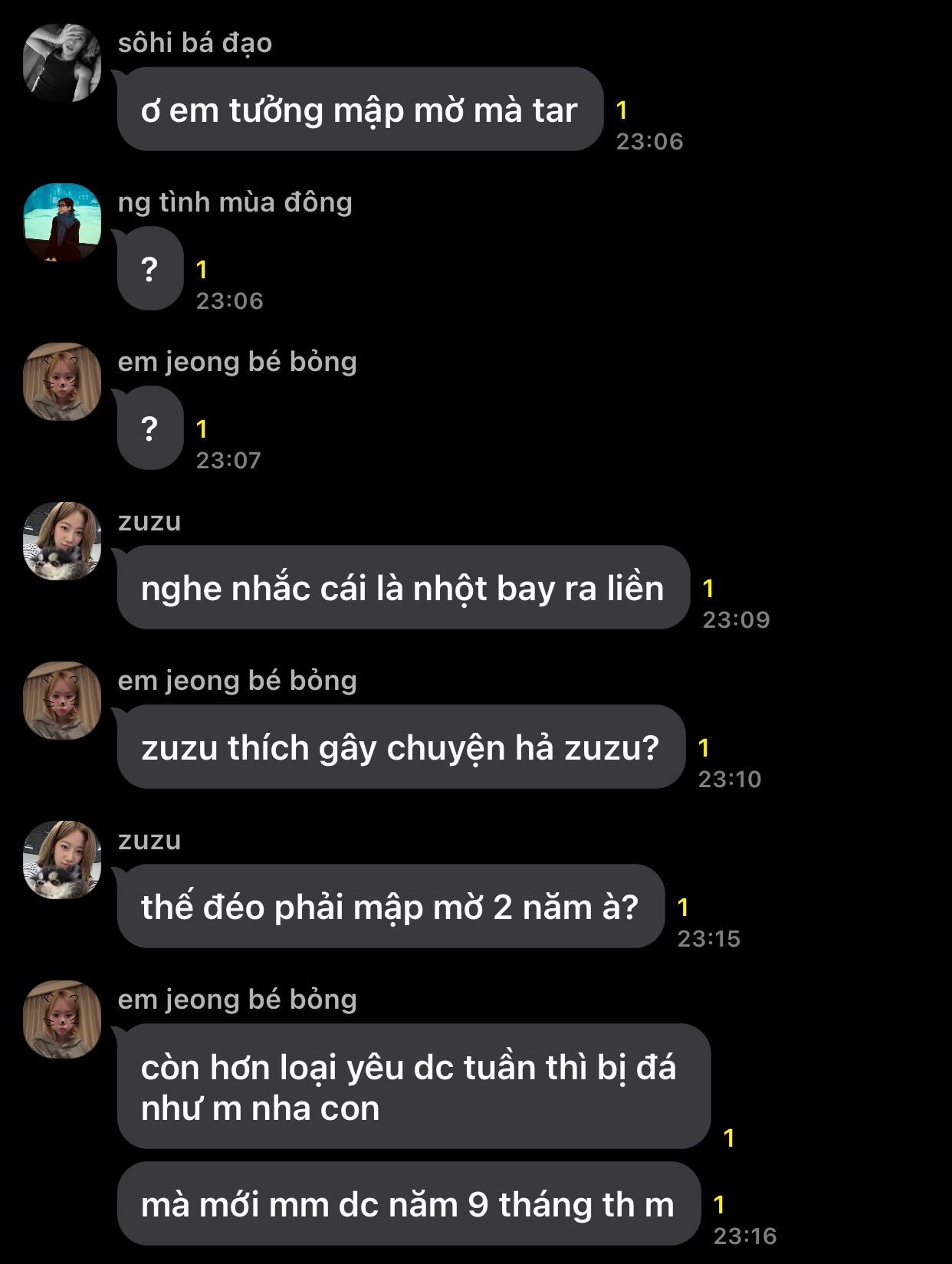View ng tình mùa đông's profile avatar
Image resolution: width=952 pixels, height=1264 pixels.
pyautogui.click(x=62, y=222)
